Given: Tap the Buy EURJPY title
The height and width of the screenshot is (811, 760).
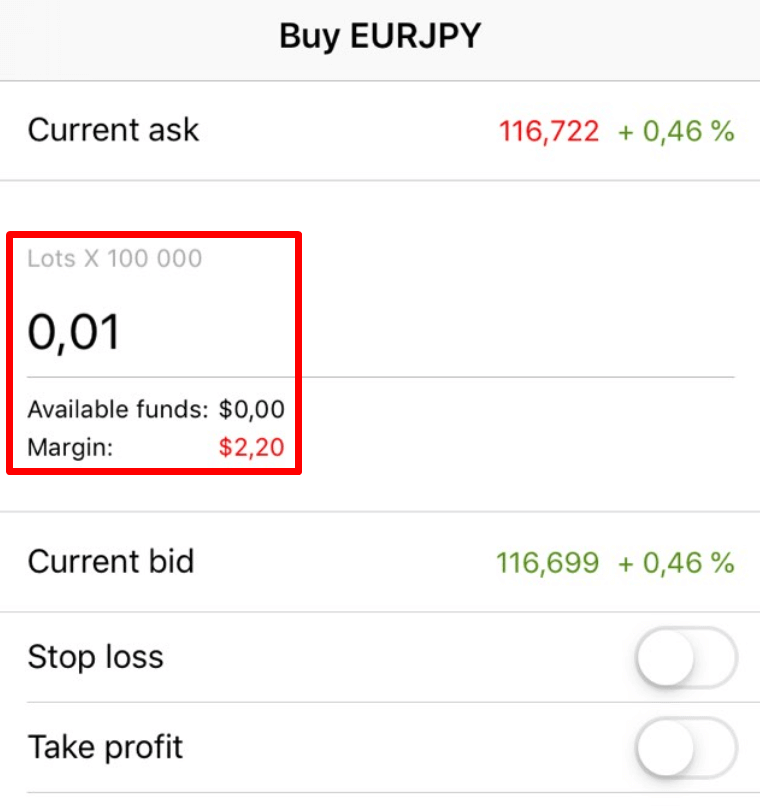Looking at the screenshot, I should [x=380, y=35].
